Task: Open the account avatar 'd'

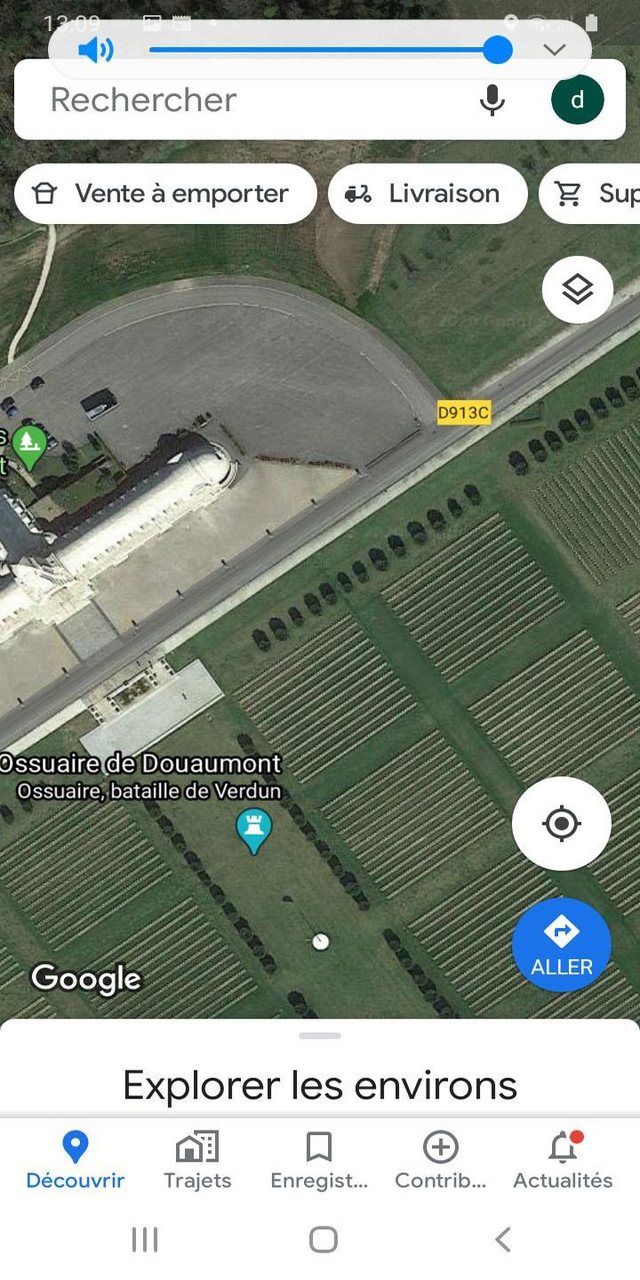Action: (x=577, y=100)
